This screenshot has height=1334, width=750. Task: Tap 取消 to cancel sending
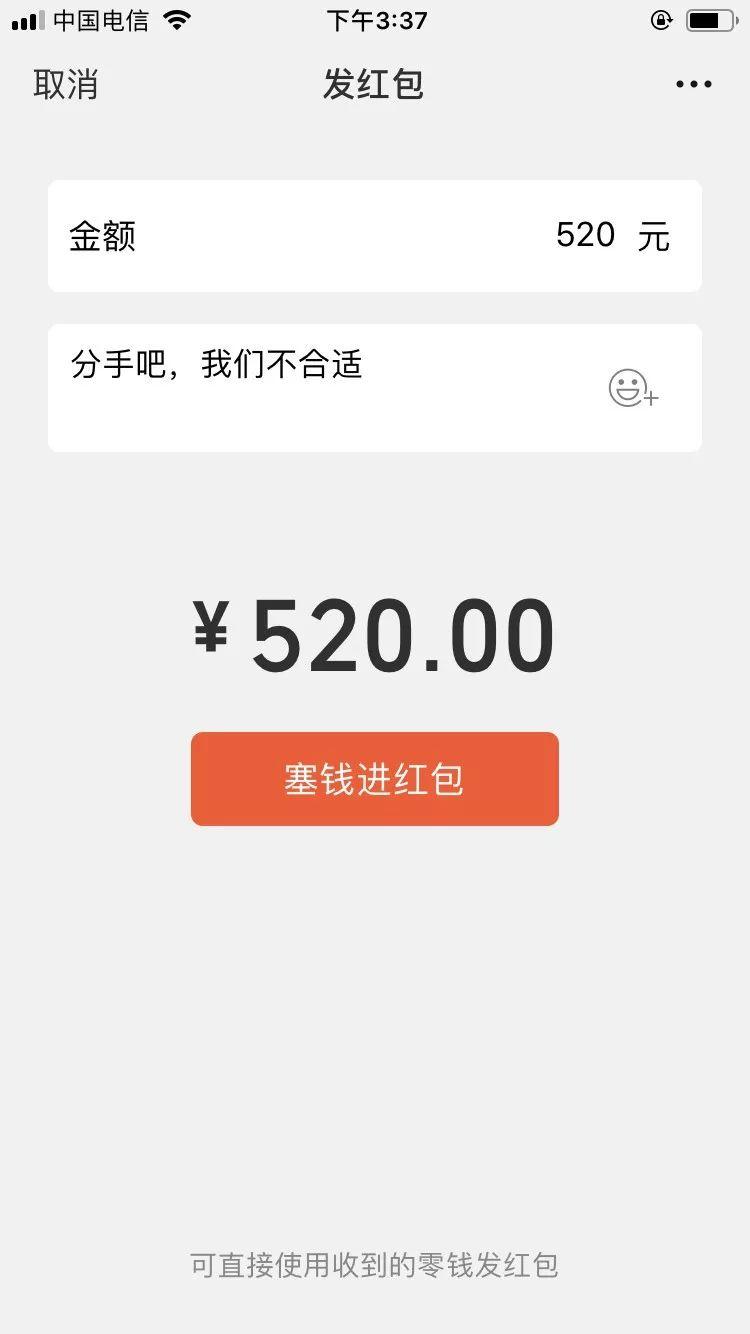click(x=66, y=85)
